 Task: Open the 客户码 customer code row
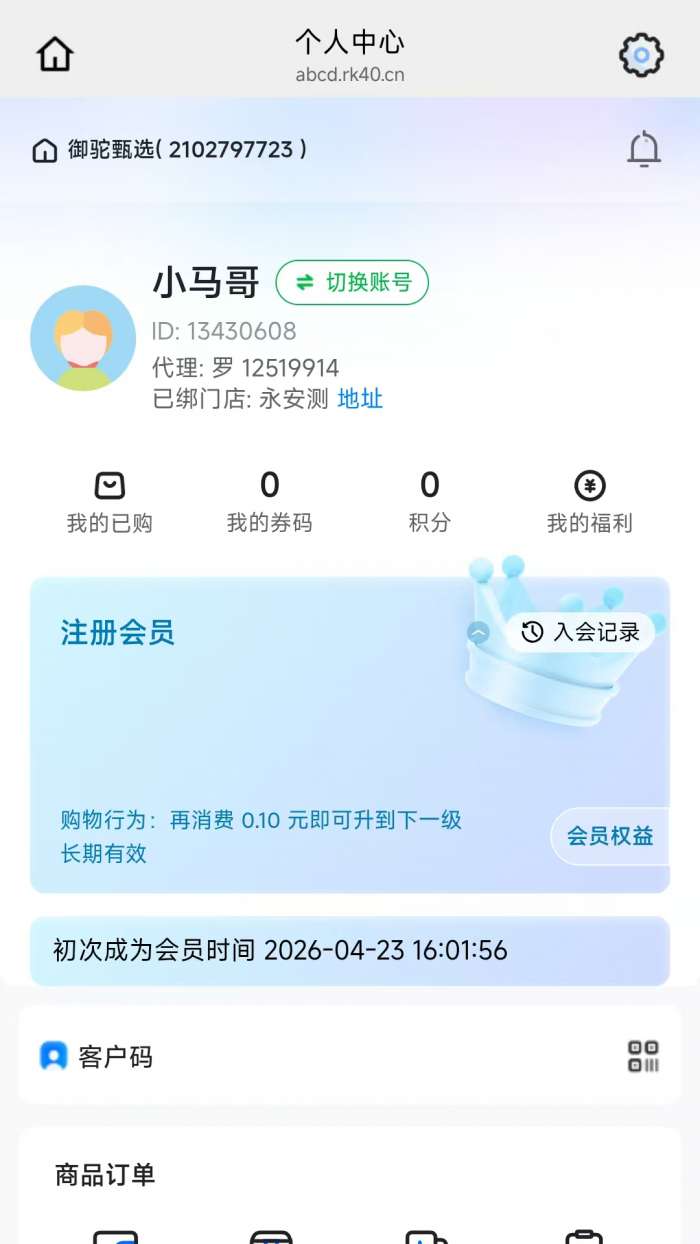pyautogui.click(x=350, y=1056)
